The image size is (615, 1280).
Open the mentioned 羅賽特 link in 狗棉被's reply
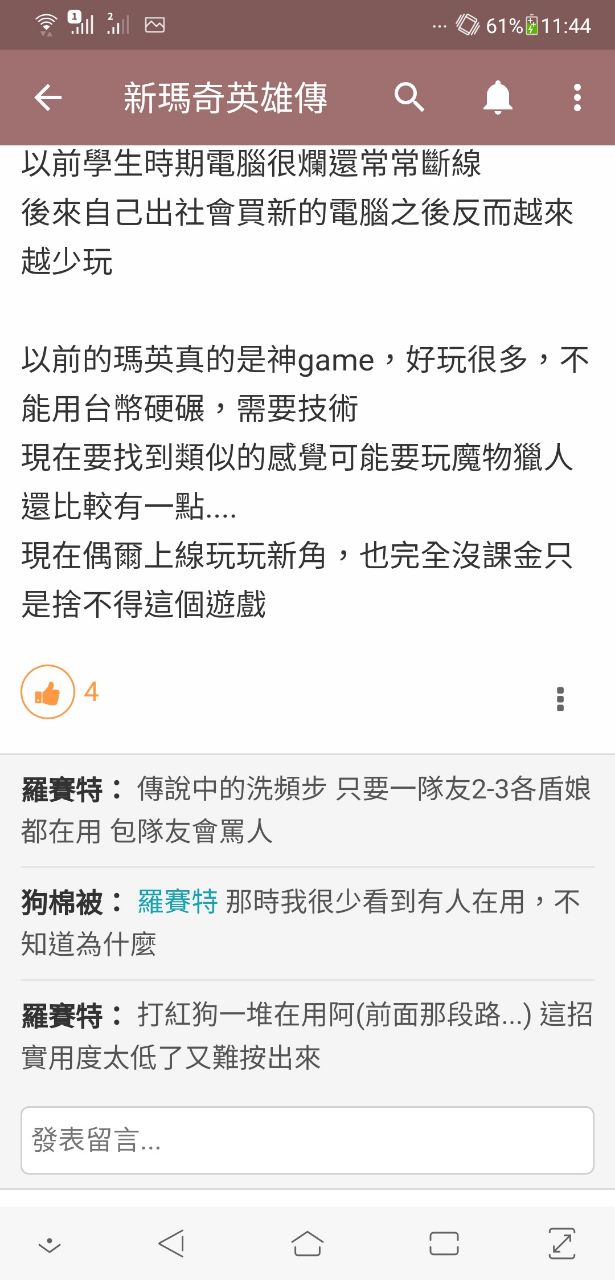[177, 903]
